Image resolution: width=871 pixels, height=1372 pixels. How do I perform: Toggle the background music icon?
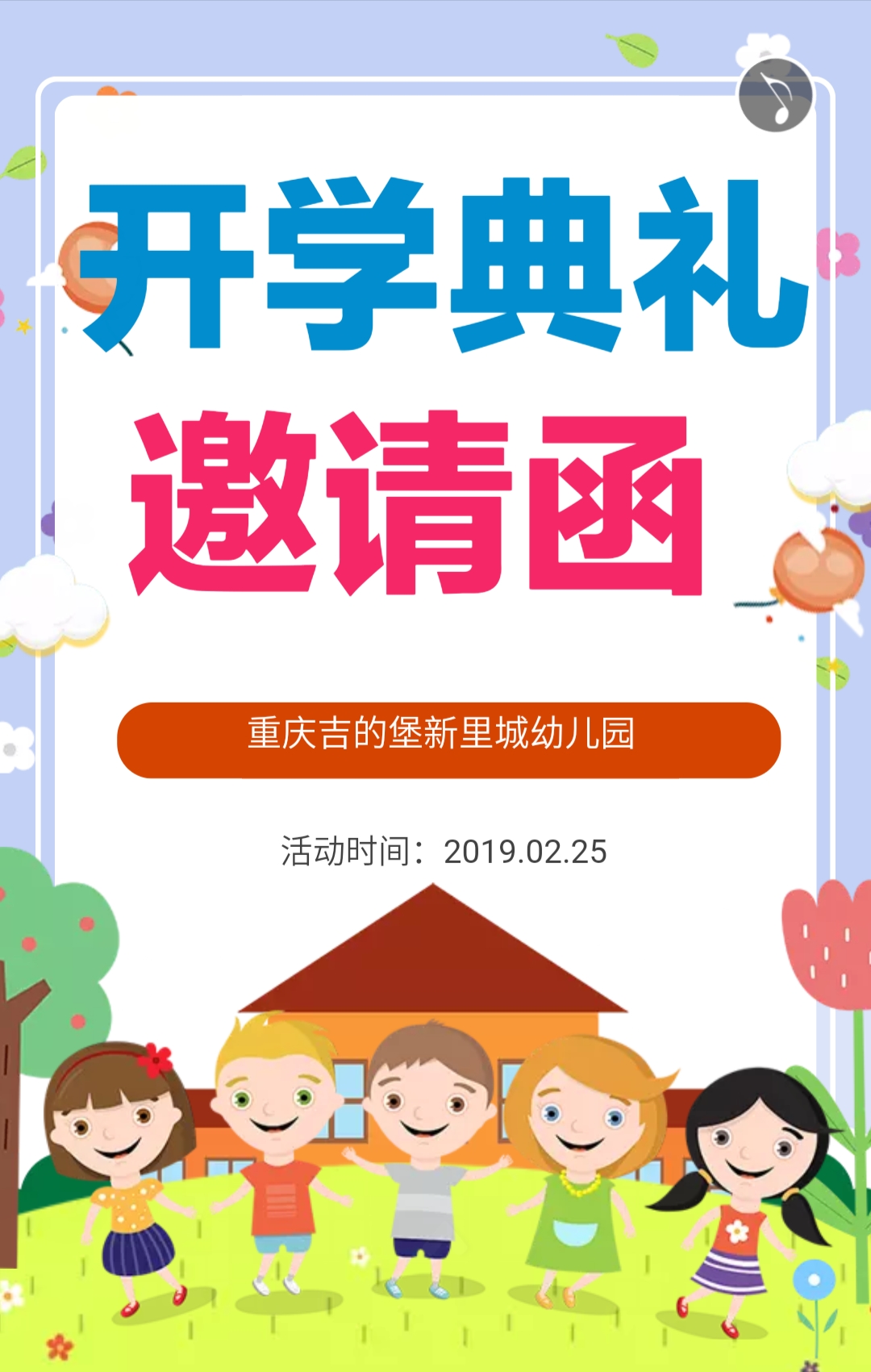775,95
